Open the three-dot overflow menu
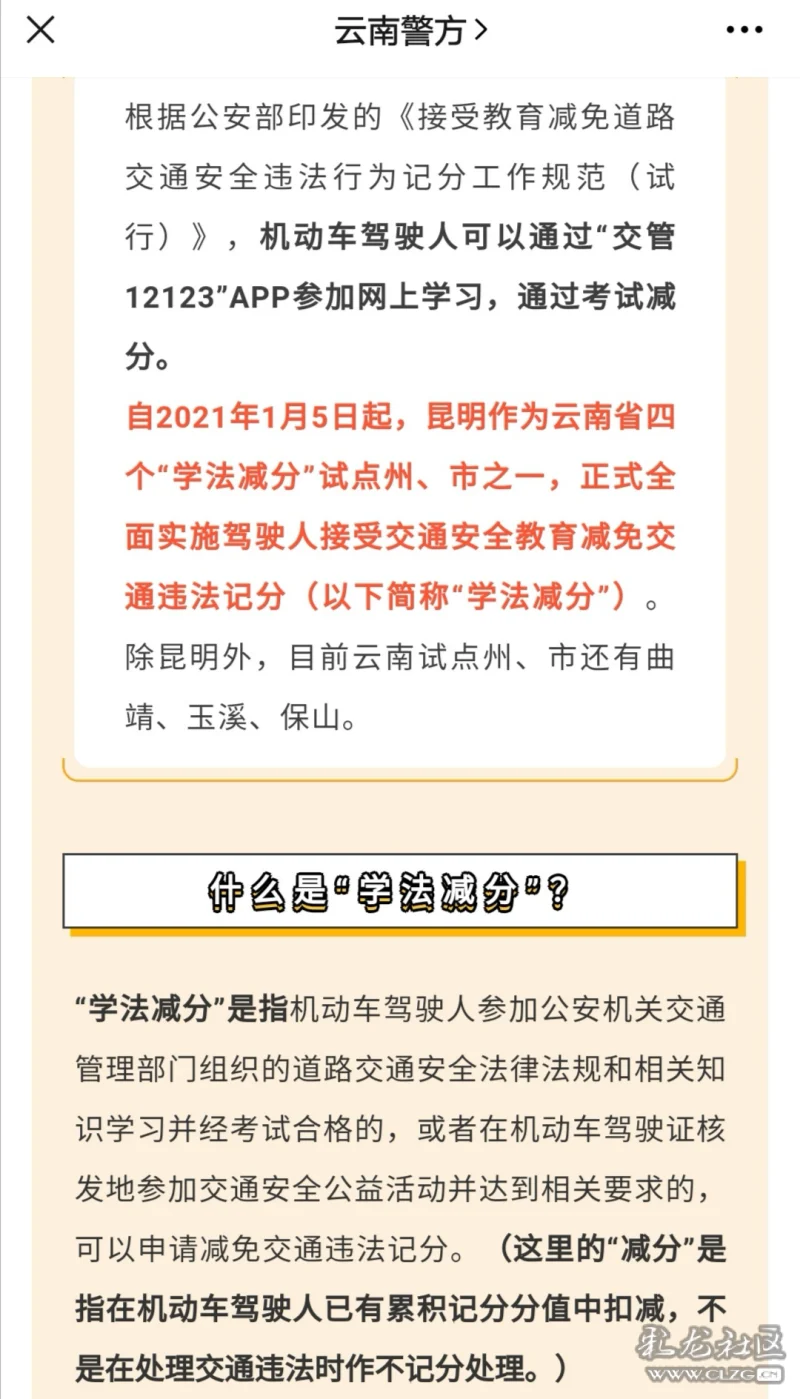 click(x=744, y=31)
